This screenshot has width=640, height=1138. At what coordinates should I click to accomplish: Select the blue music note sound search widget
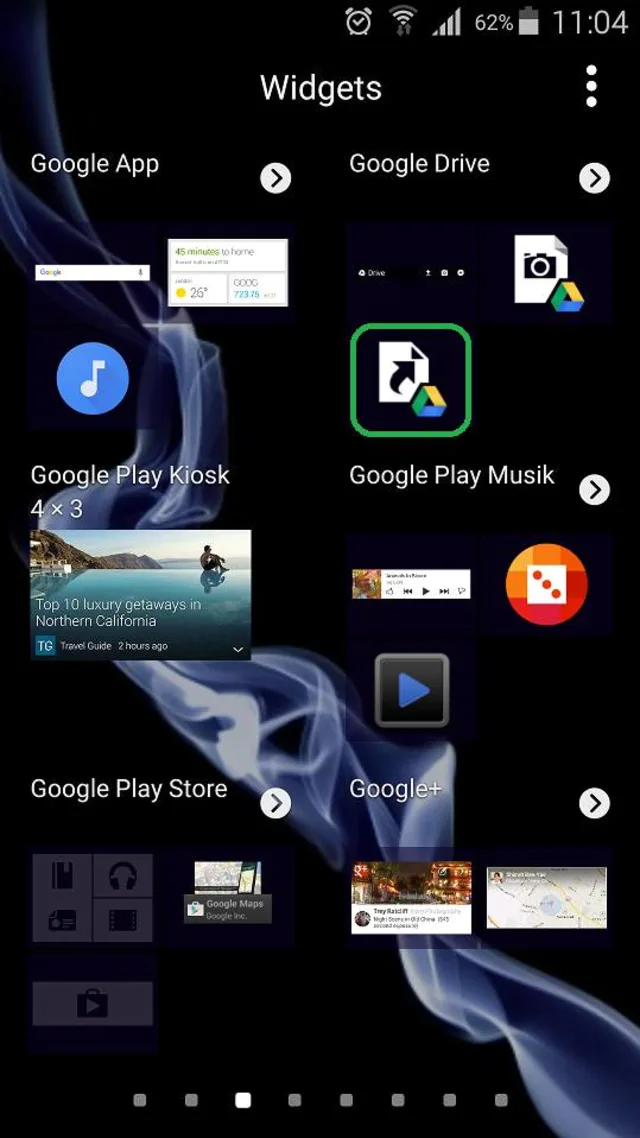[92, 378]
